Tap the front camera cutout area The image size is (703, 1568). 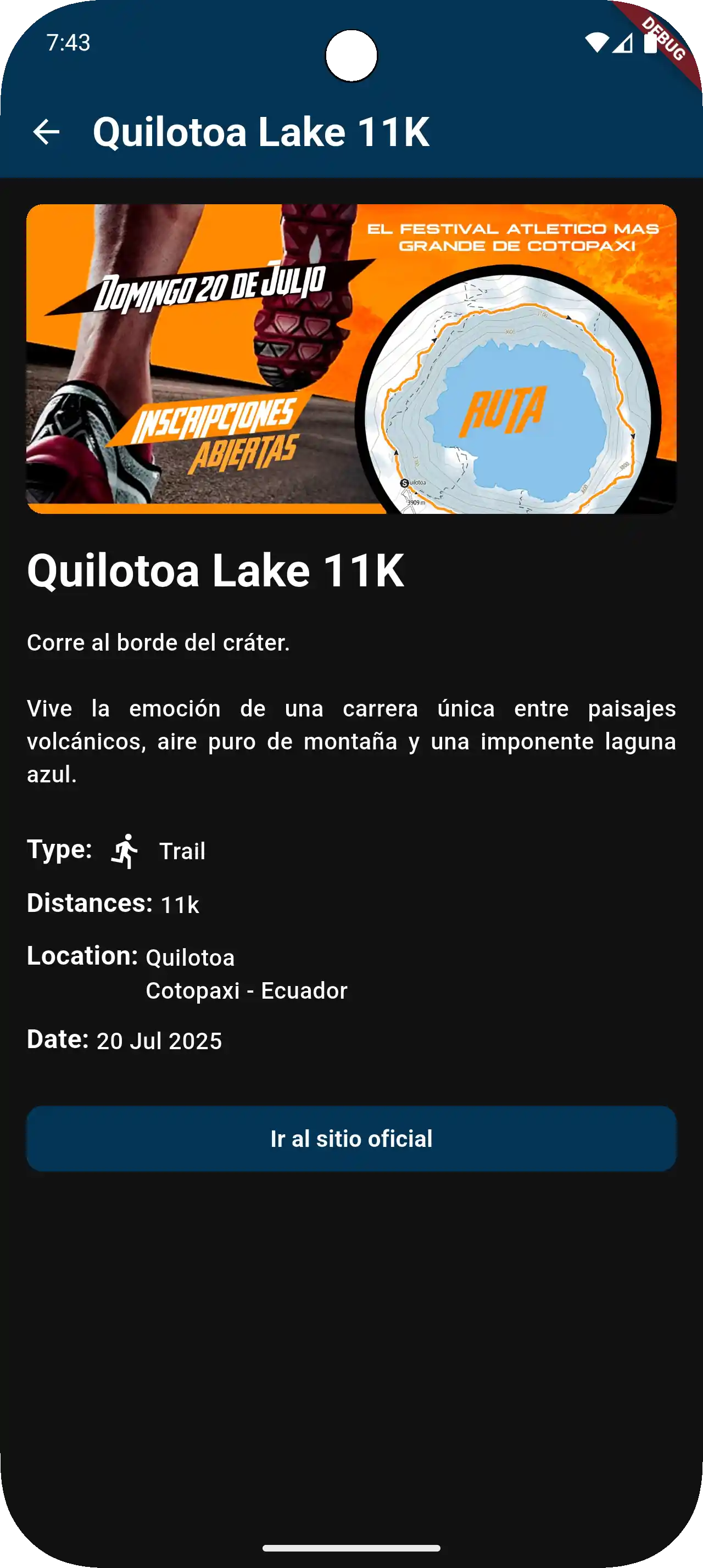pyautogui.click(x=351, y=55)
